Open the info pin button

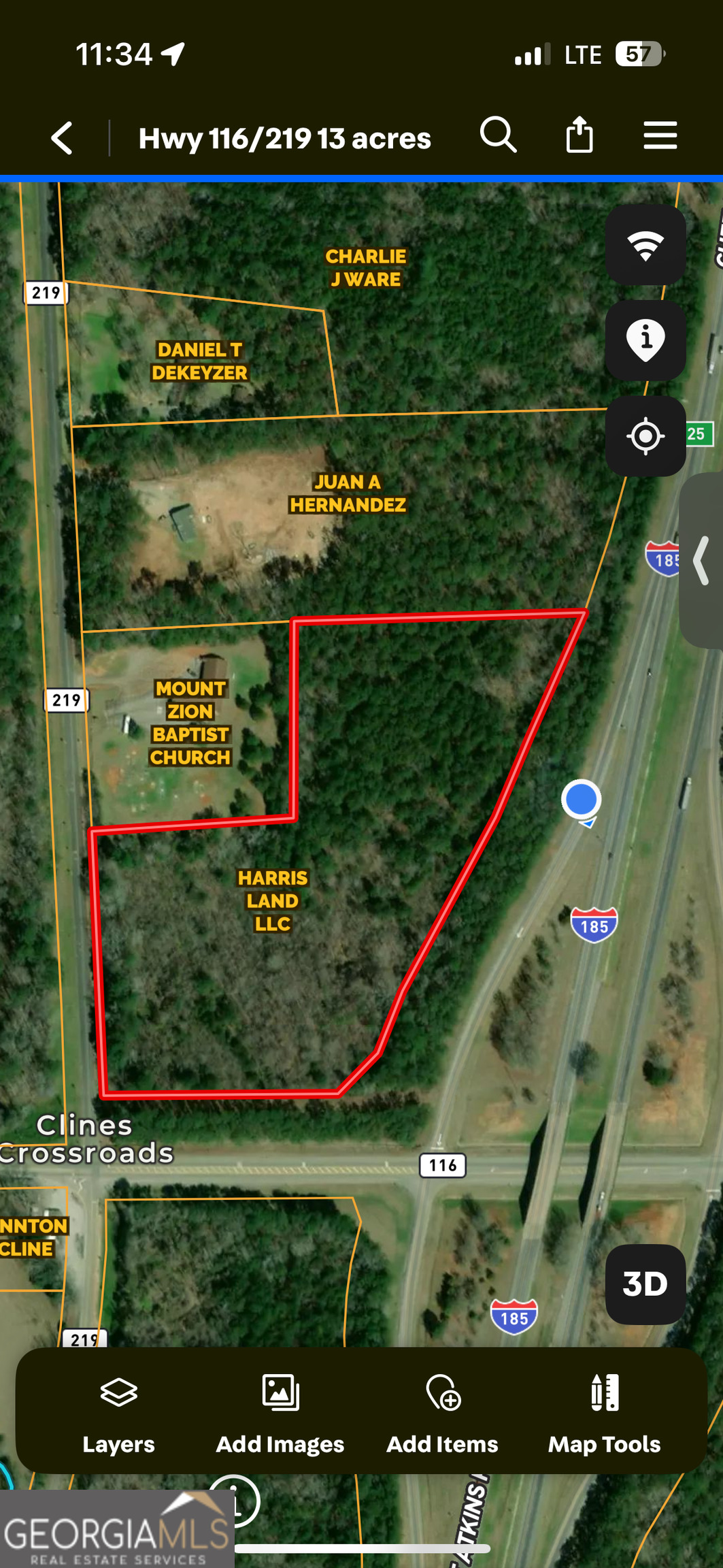[645, 340]
